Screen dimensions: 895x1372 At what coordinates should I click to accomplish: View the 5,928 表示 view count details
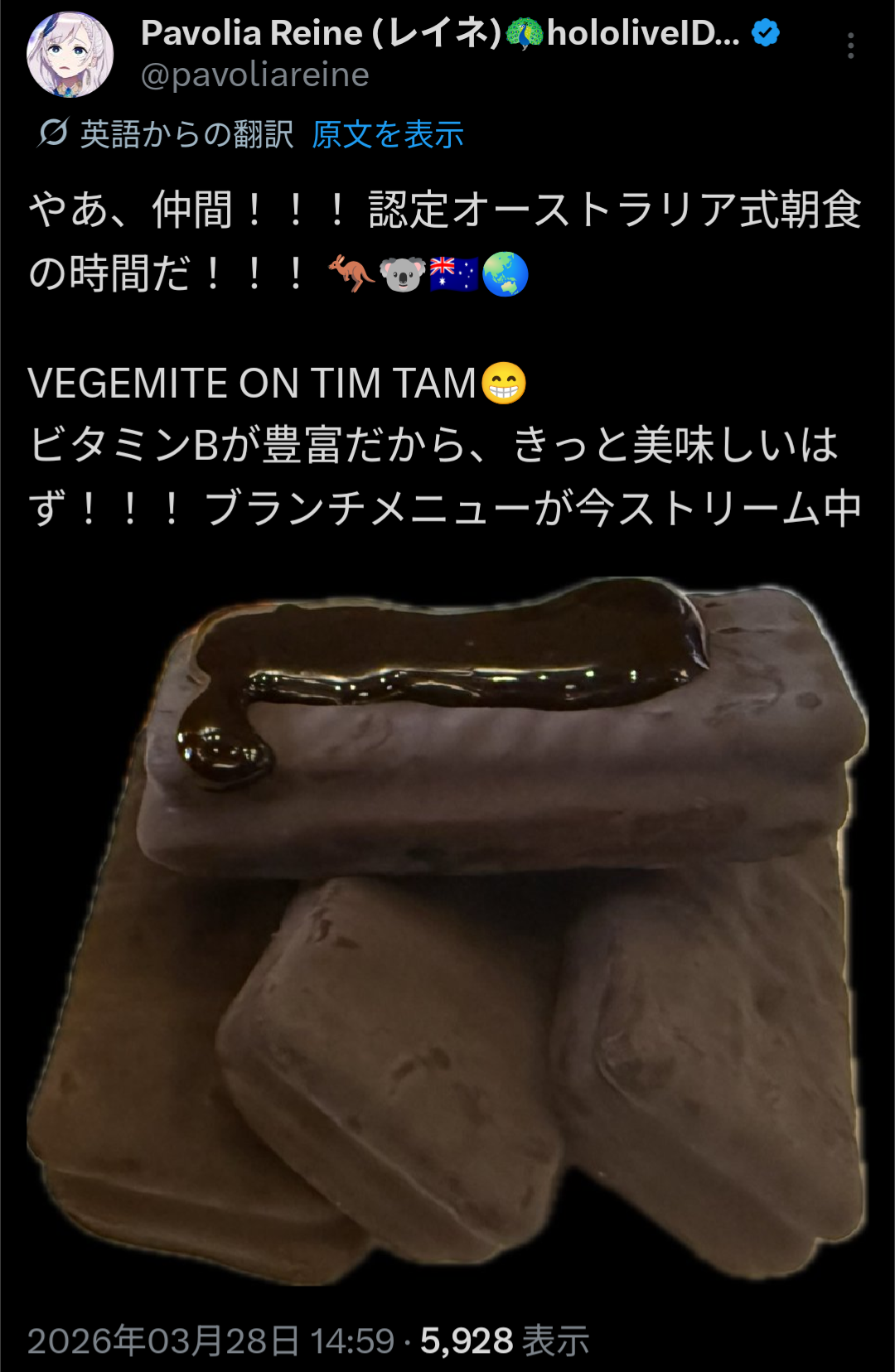(x=504, y=1341)
